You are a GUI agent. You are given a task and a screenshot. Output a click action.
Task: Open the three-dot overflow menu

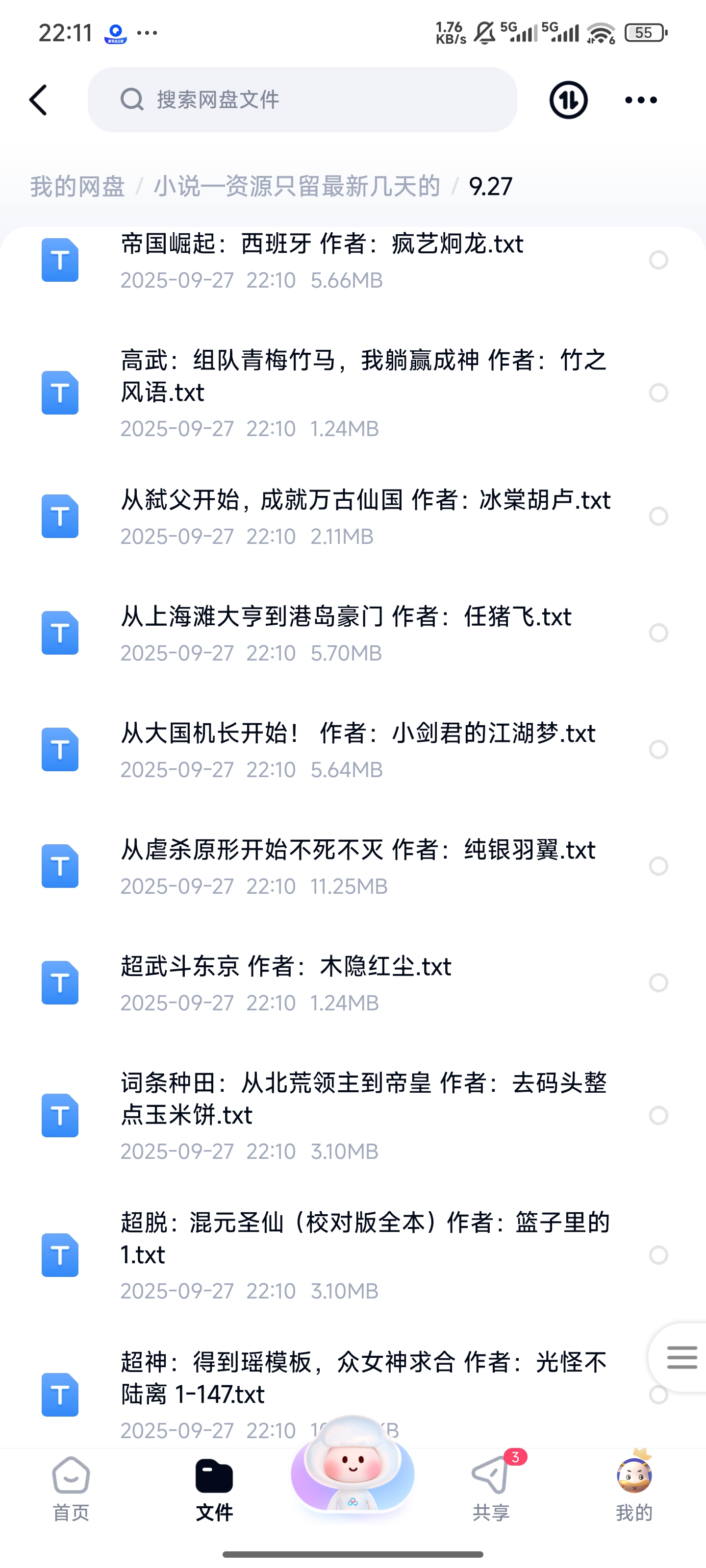tap(641, 100)
